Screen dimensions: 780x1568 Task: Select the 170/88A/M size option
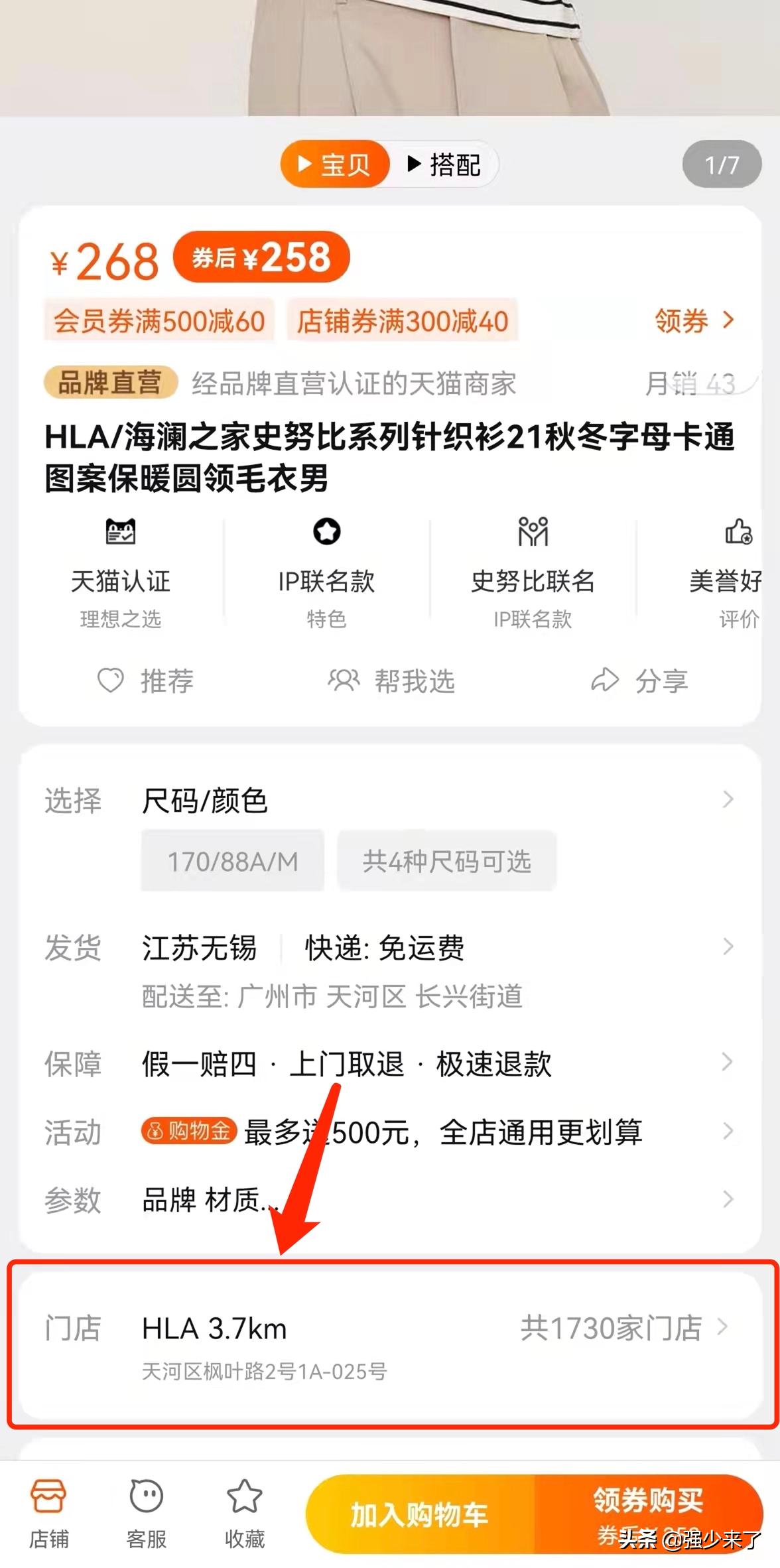(231, 860)
